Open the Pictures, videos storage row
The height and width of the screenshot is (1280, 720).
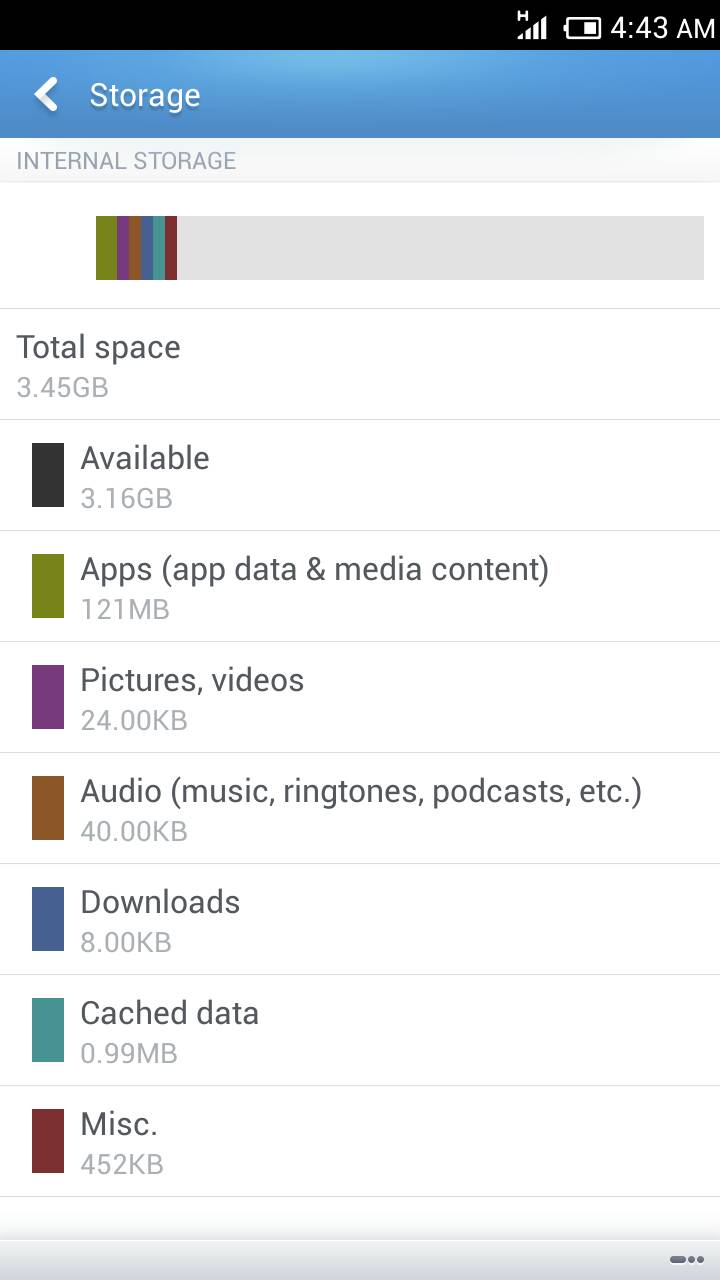pos(360,697)
